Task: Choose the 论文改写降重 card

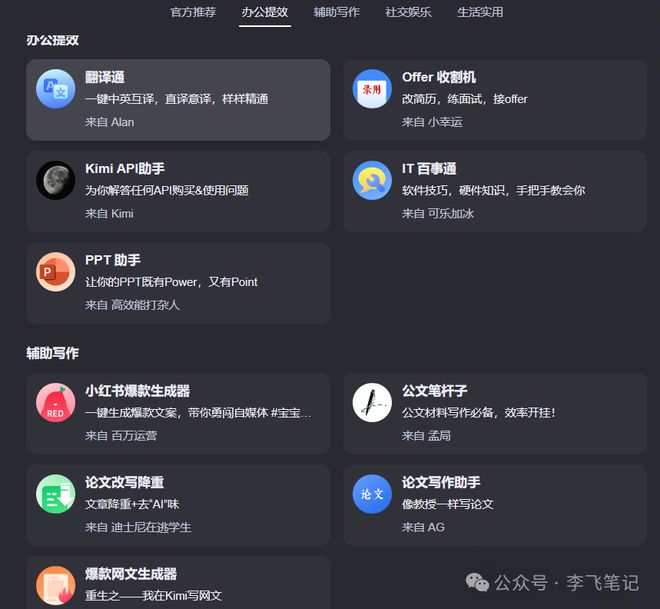Action: tap(178, 505)
